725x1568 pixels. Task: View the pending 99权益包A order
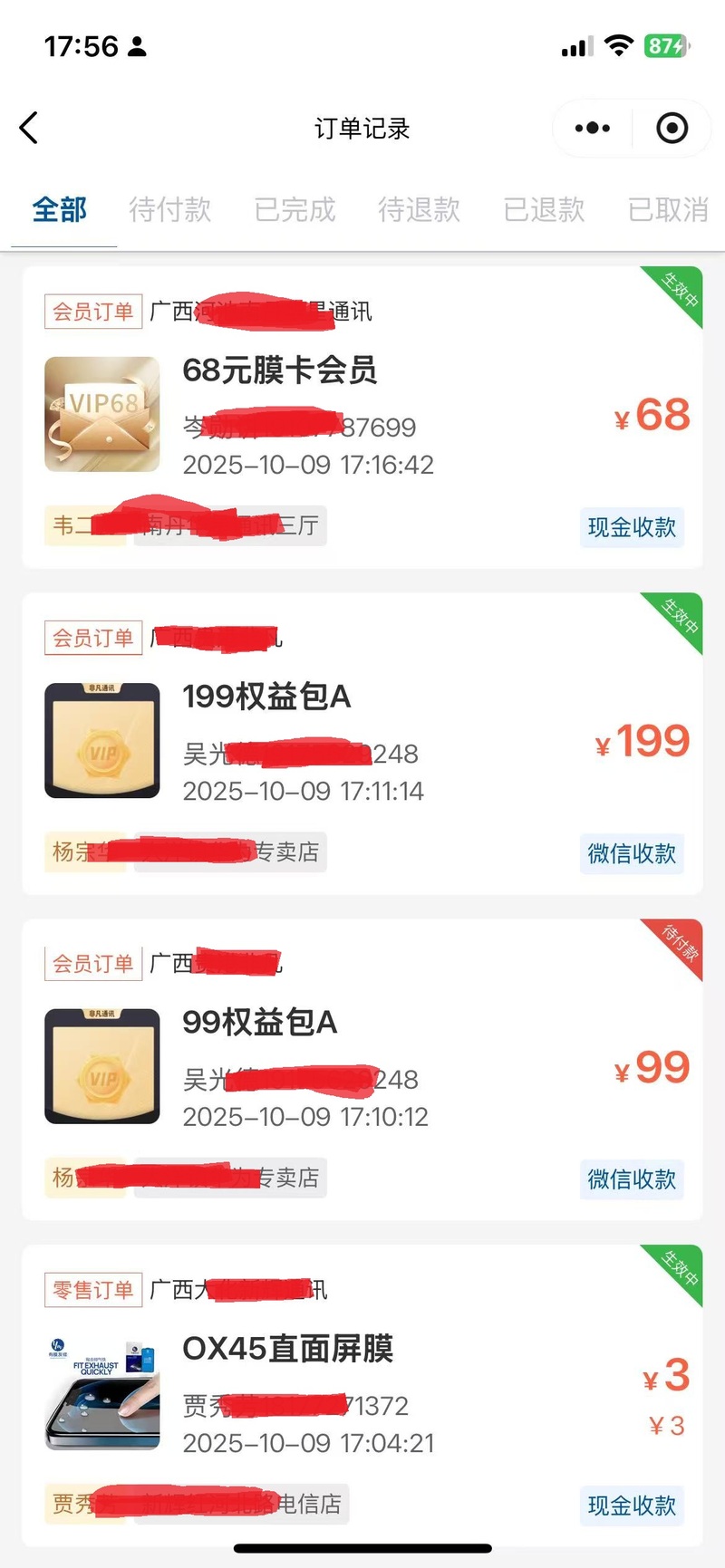260,1023
